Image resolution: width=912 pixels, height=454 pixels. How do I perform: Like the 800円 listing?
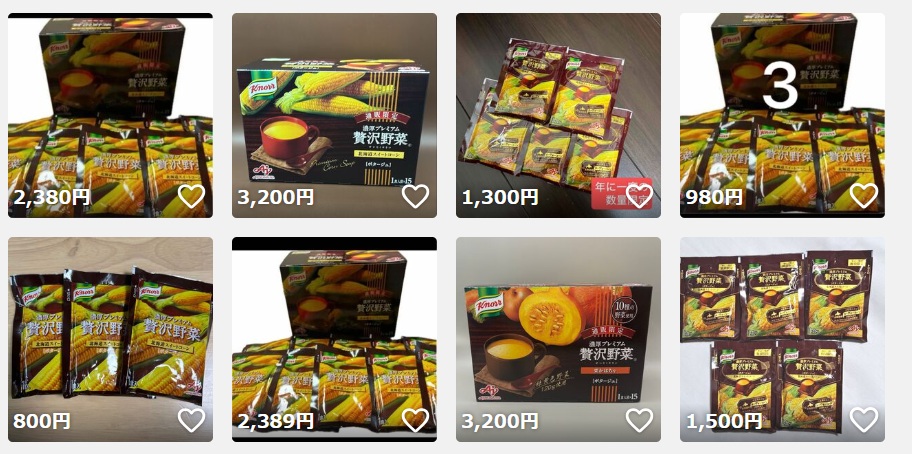tap(191, 420)
